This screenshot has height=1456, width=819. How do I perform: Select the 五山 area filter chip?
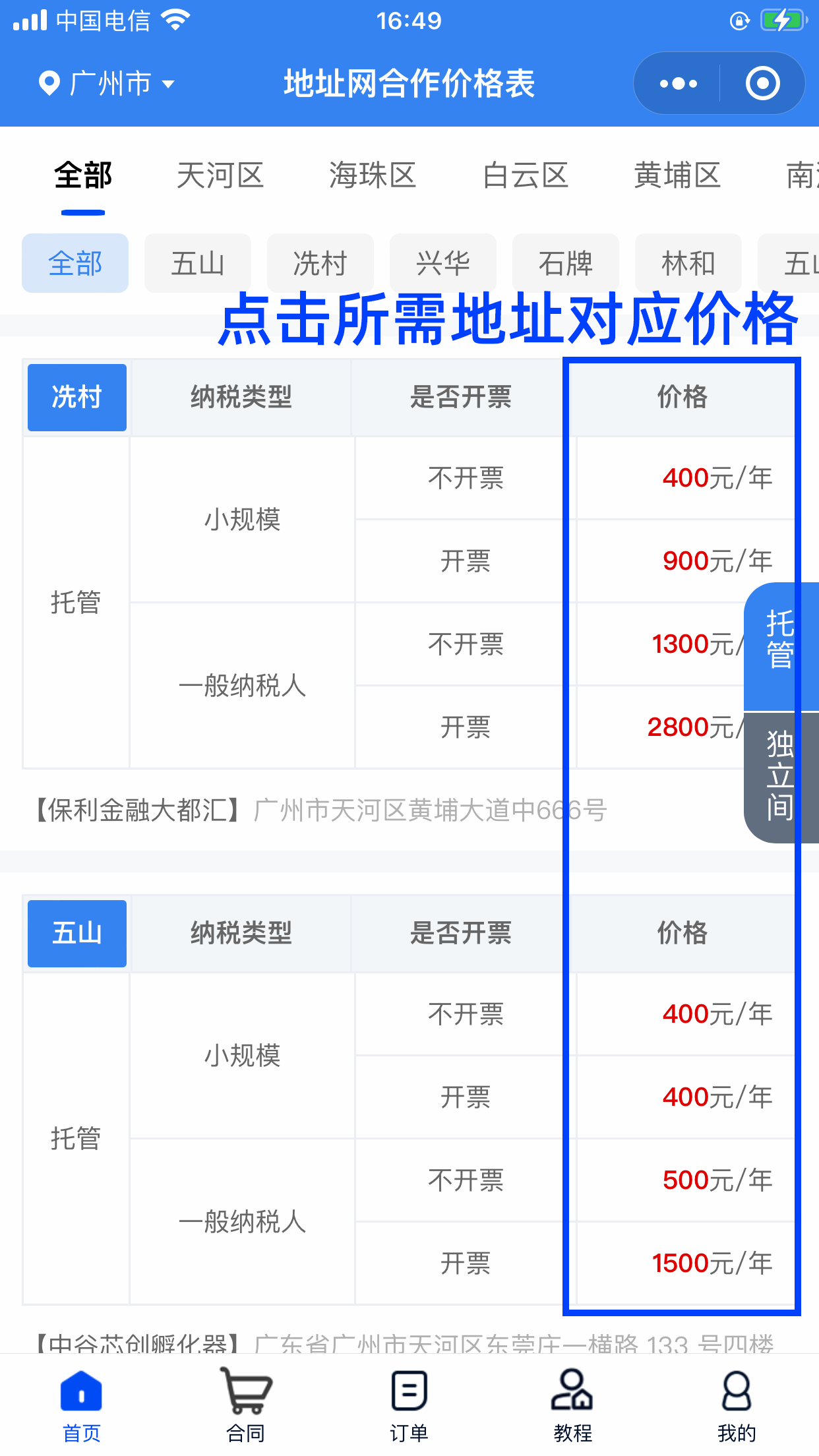198,264
